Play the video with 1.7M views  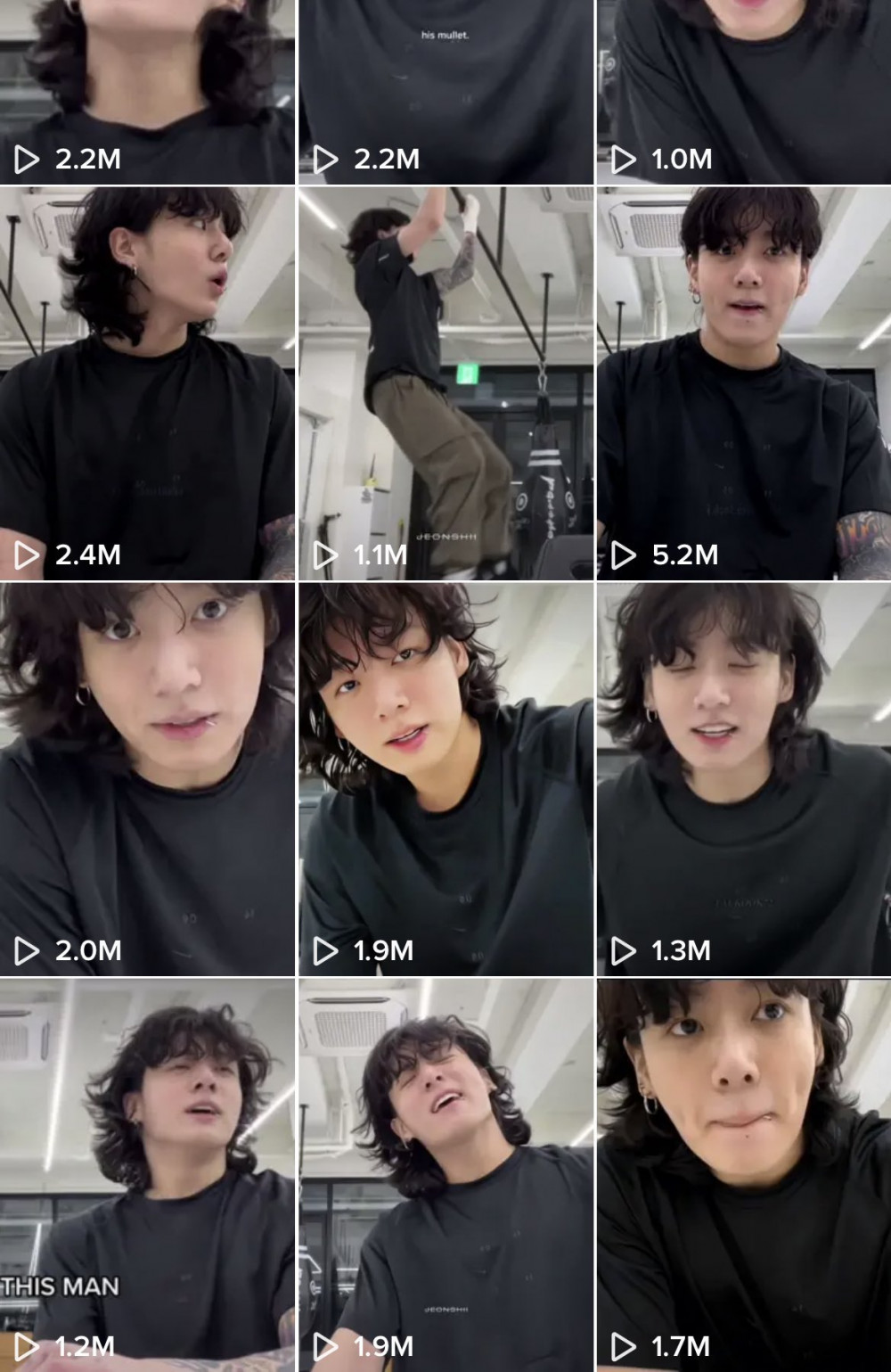click(743, 1174)
